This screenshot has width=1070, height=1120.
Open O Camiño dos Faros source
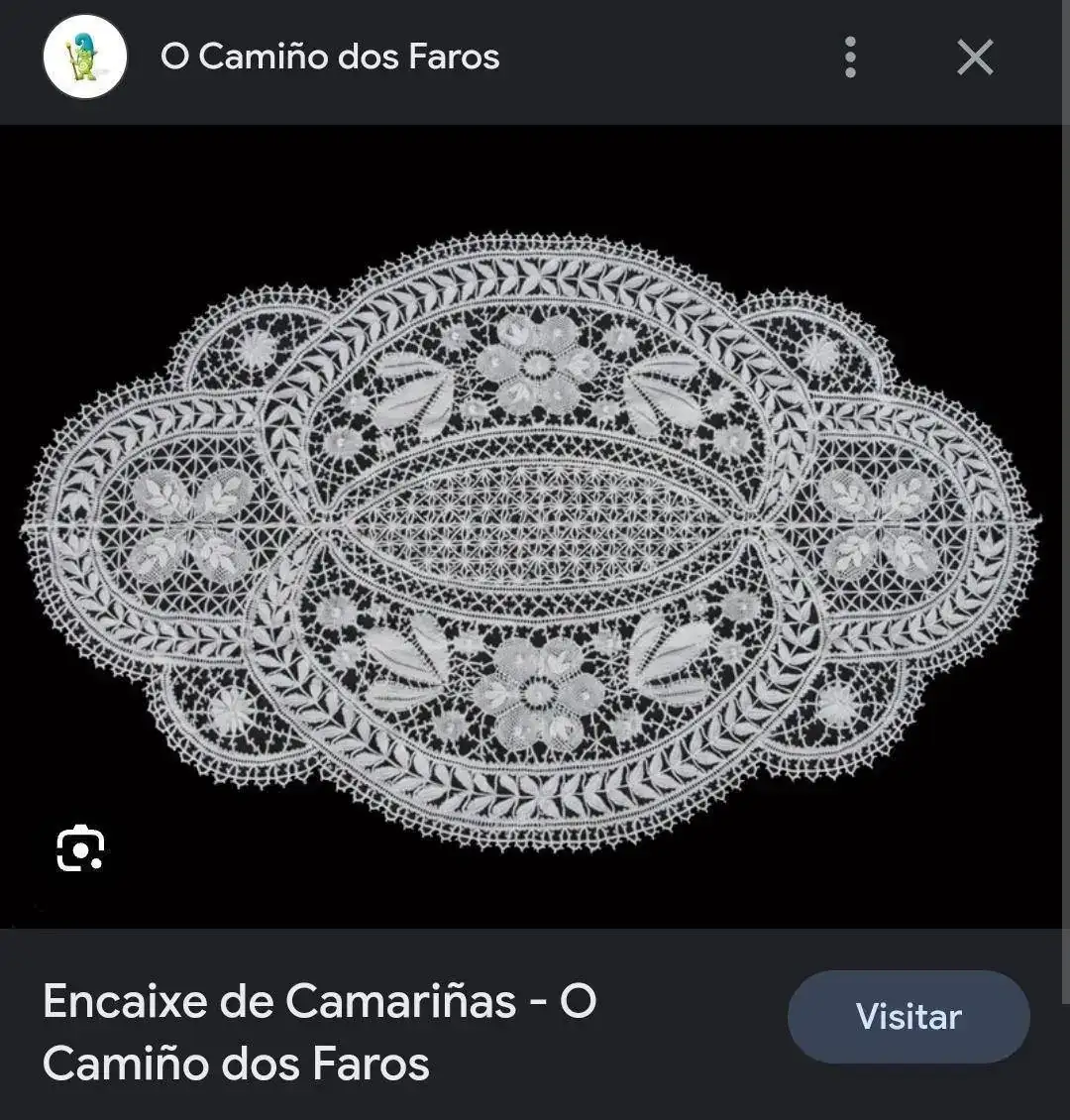click(x=329, y=56)
